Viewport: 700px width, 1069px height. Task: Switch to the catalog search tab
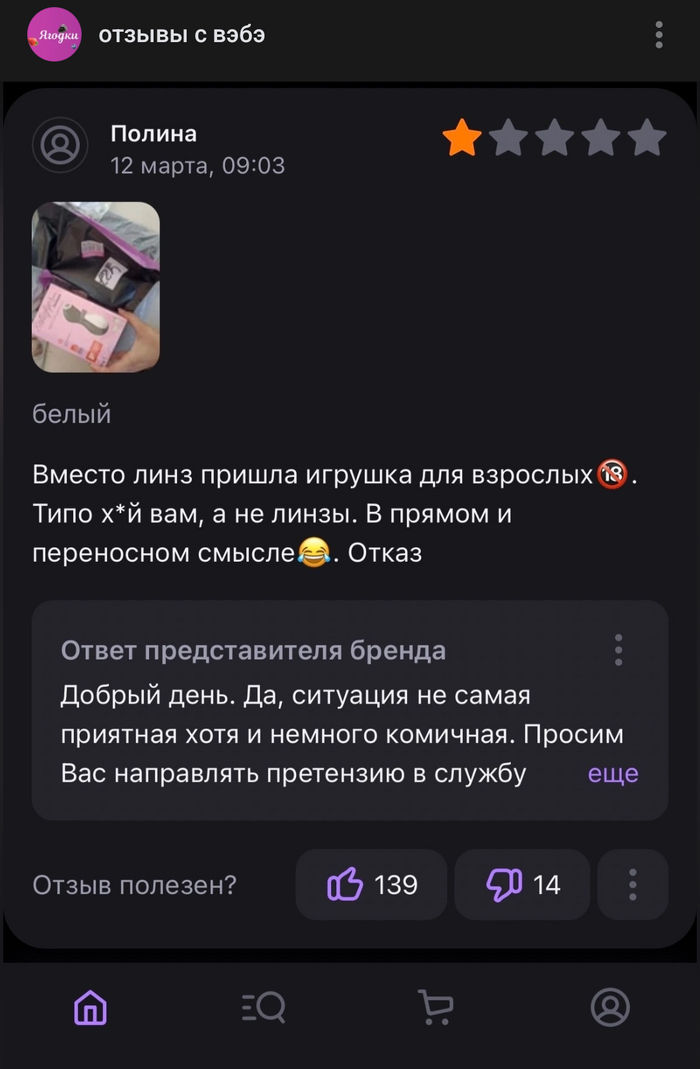[x=263, y=1006]
